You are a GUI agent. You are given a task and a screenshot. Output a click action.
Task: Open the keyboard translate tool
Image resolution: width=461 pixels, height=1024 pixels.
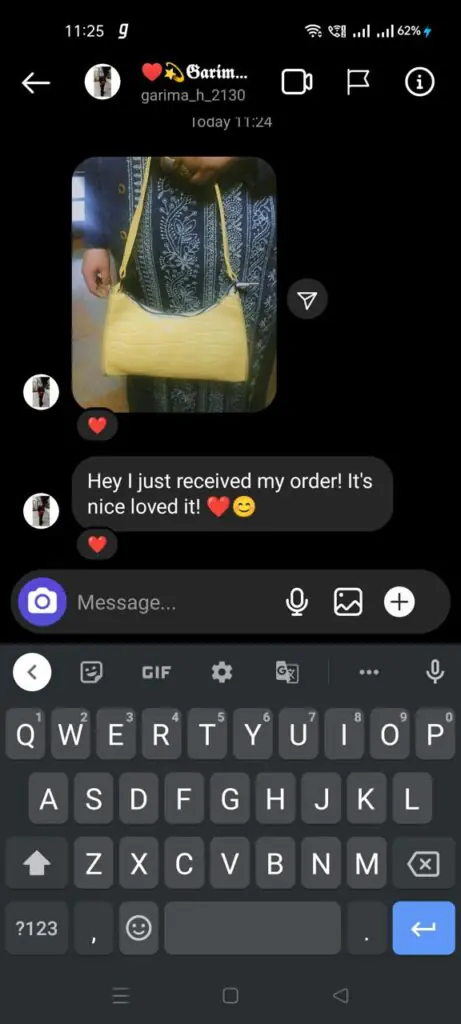[x=287, y=672]
